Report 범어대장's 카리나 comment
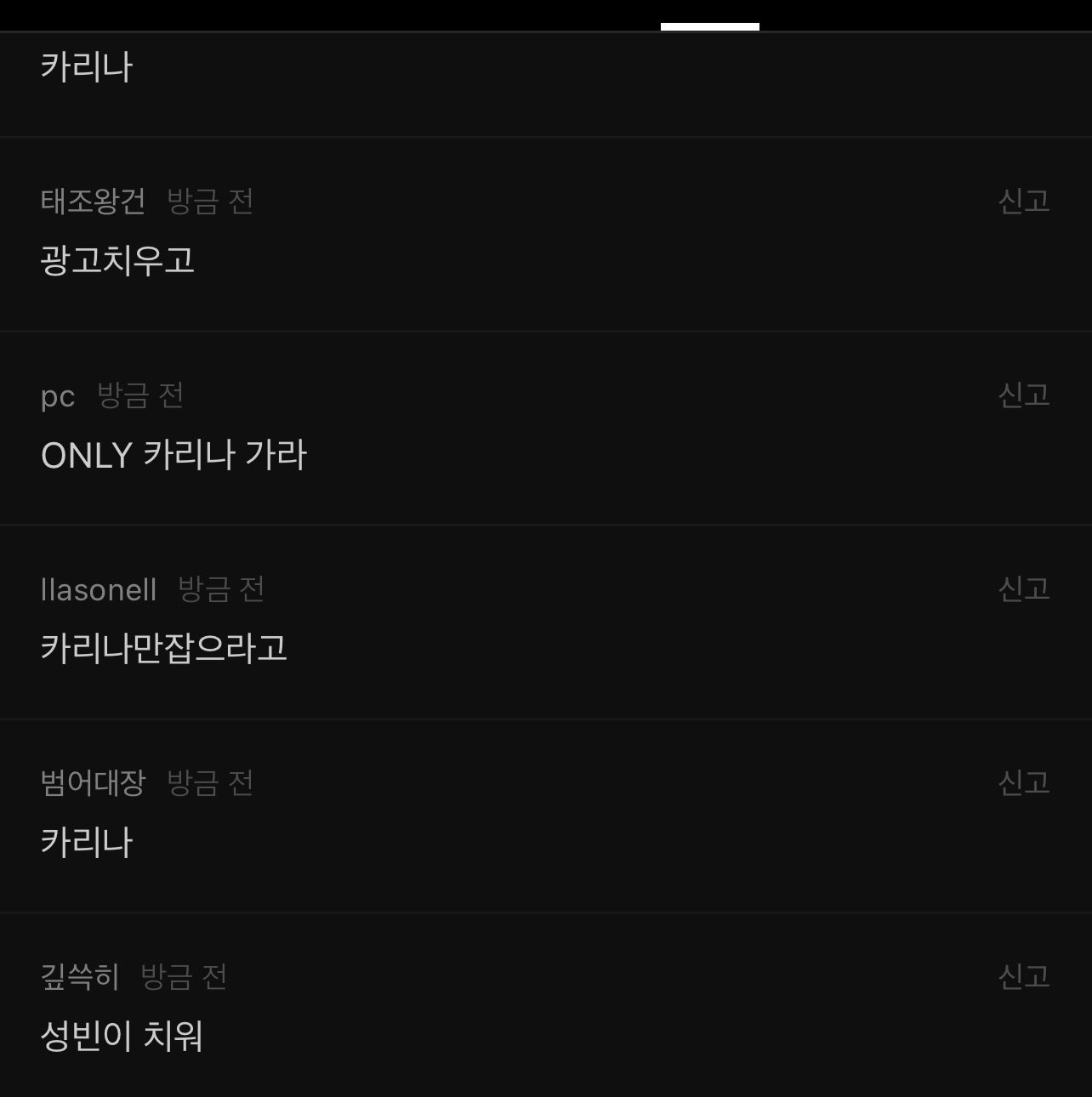Image resolution: width=1092 pixels, height=1097 pixels. (1023, 783)
